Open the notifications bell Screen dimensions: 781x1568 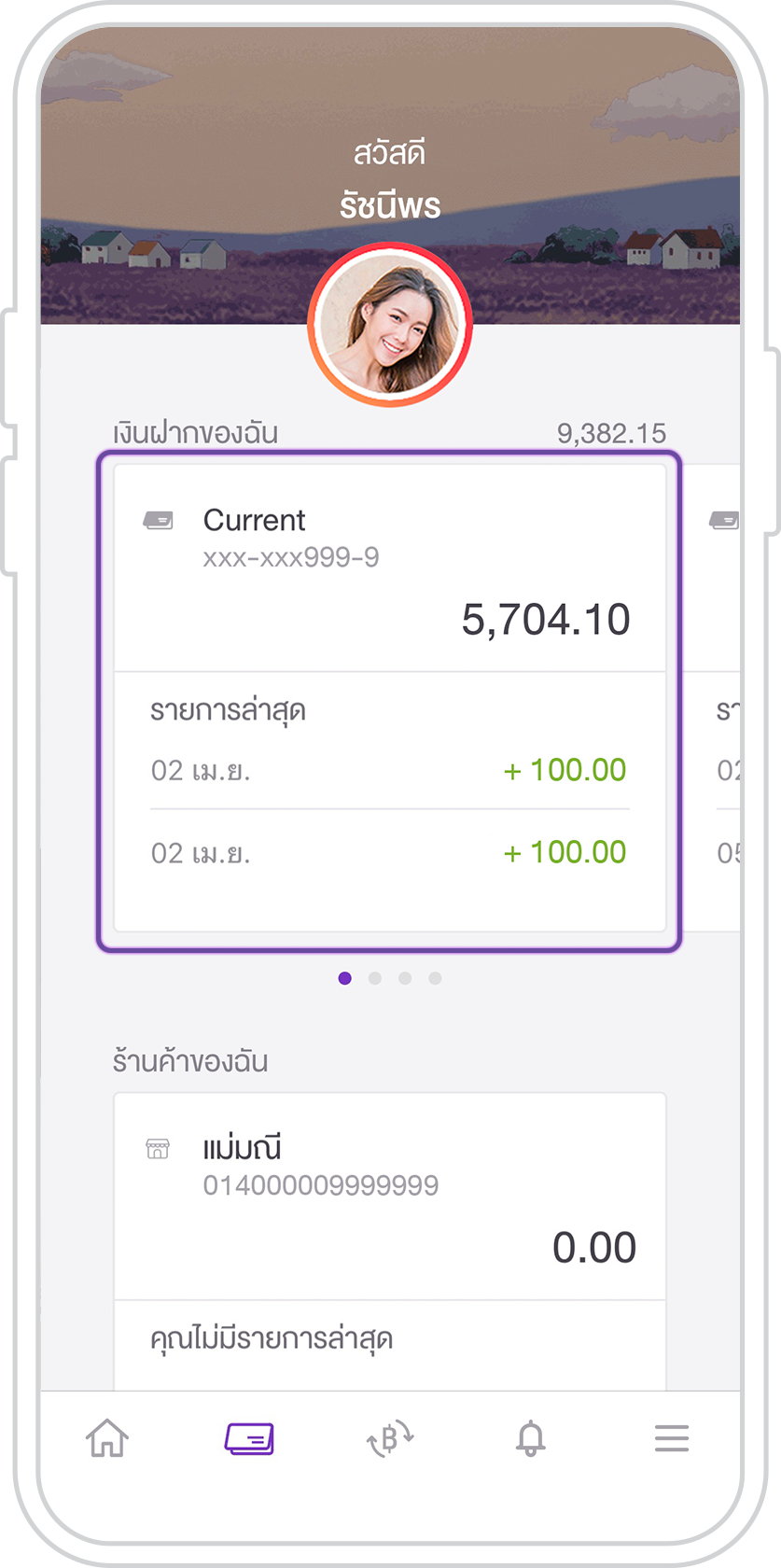coord(531,1438)
